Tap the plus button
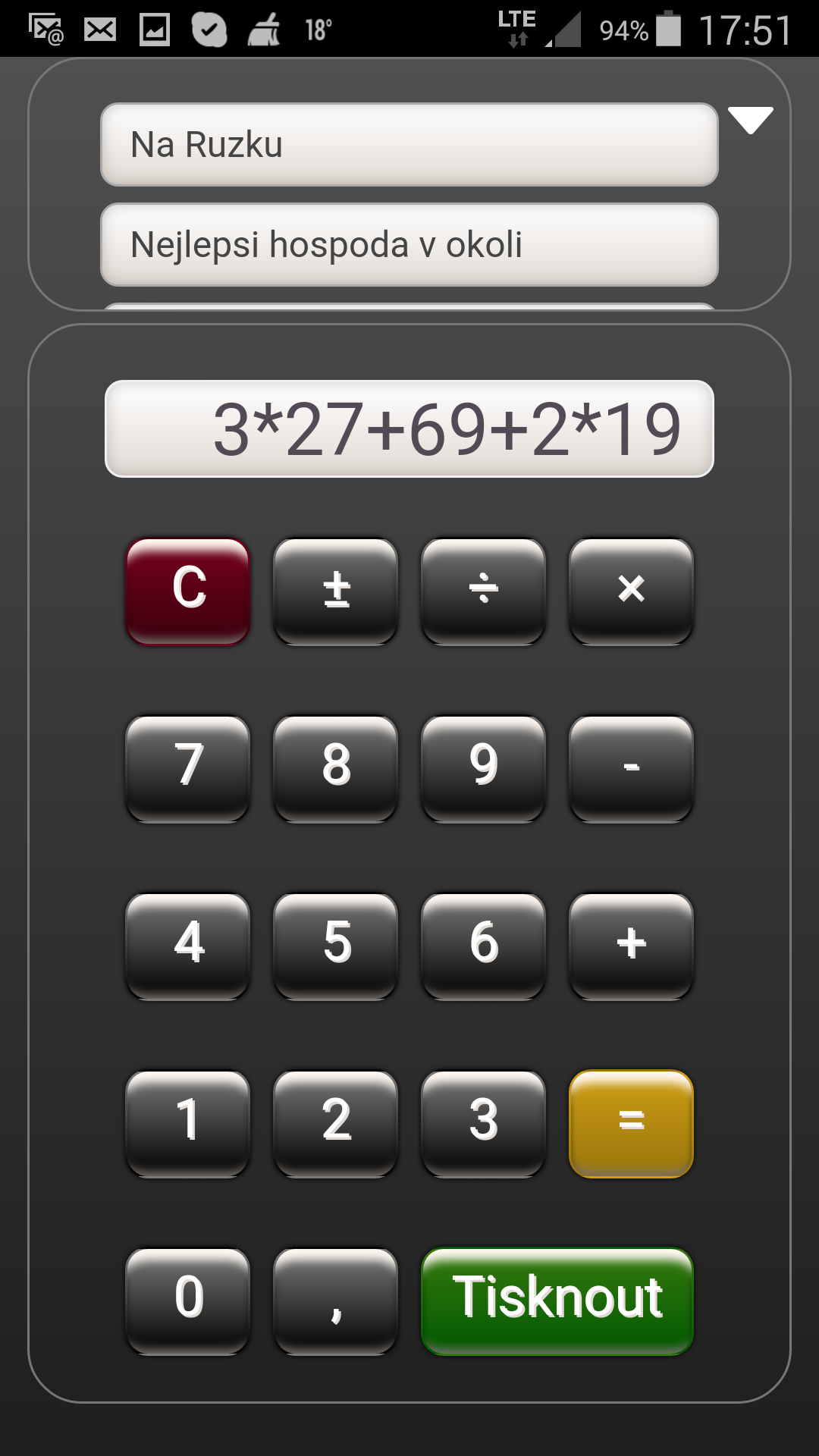819x1456 pixels. (631, 946)
